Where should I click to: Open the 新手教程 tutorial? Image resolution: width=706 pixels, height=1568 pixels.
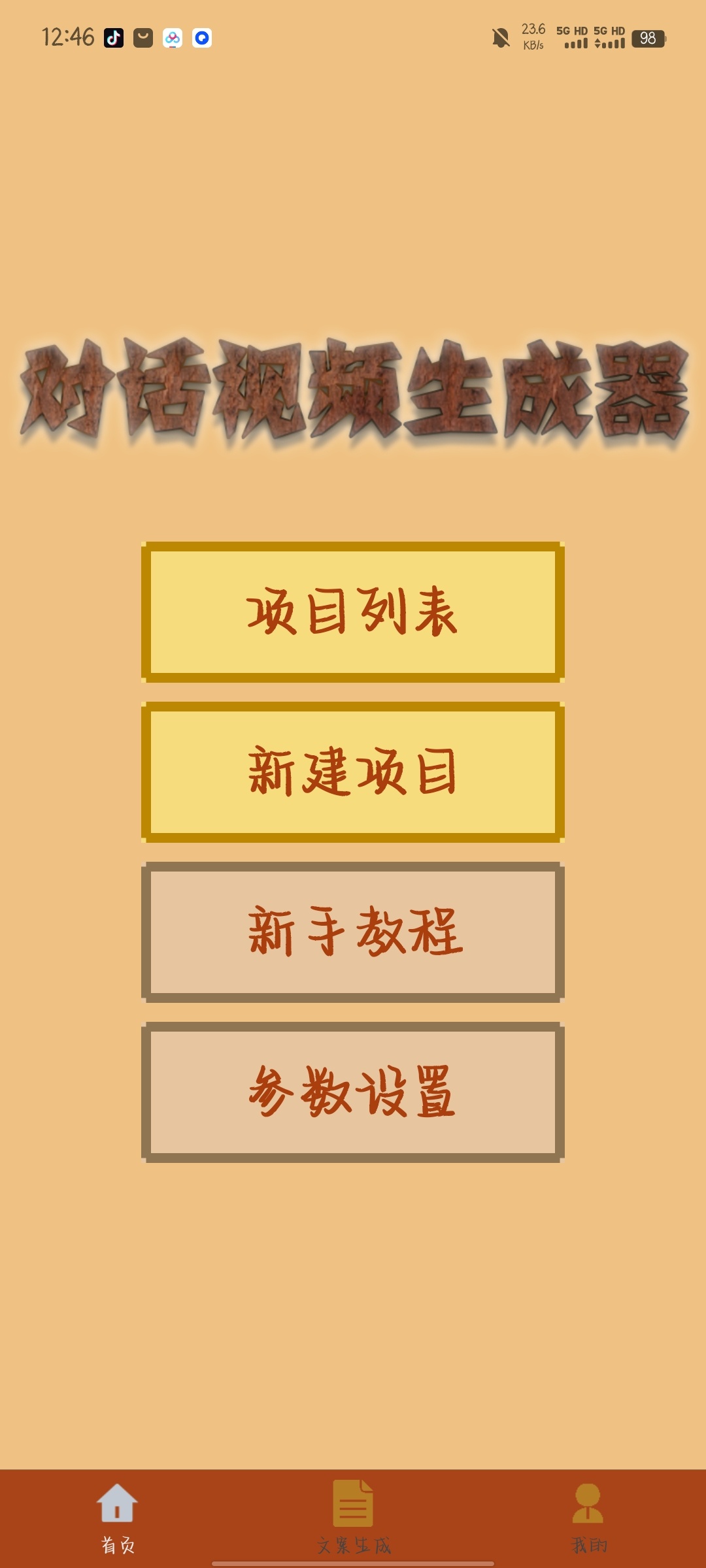coord(353,932)
